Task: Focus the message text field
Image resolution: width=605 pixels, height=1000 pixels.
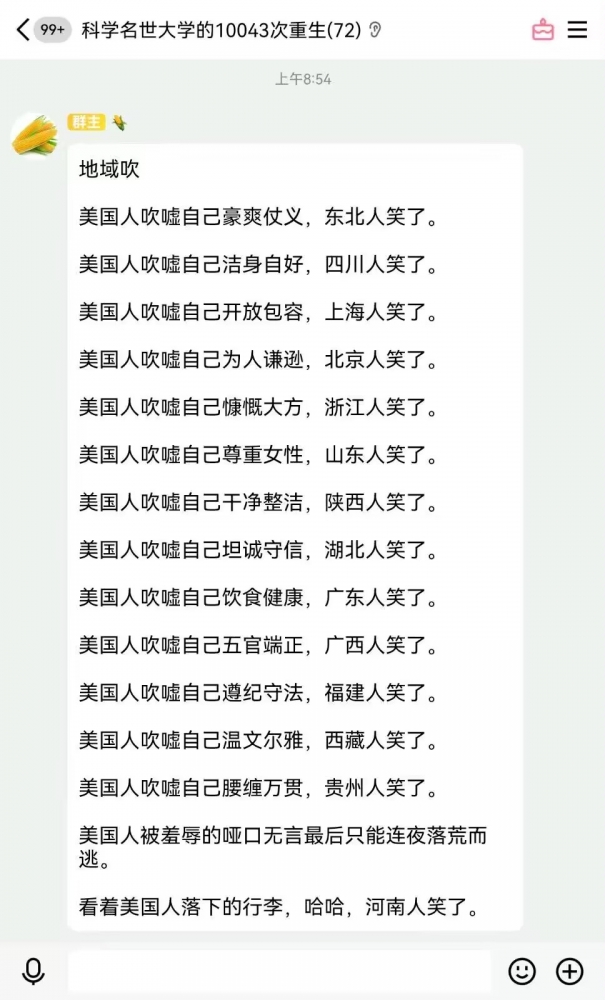Action: coord(279,971)
